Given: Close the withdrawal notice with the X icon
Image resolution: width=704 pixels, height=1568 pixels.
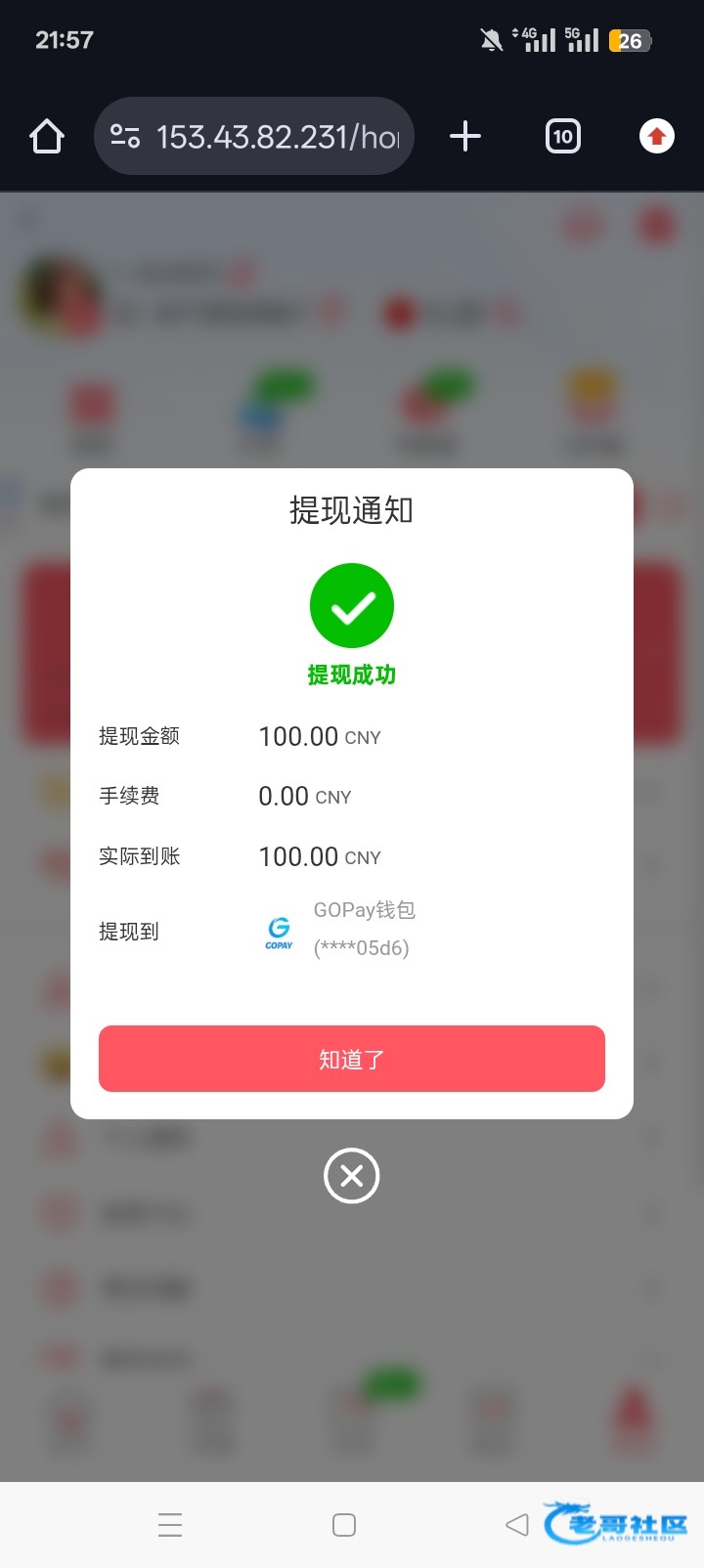Looking at the screenshot, I should pyautogui.click(x=352, y=1175).
